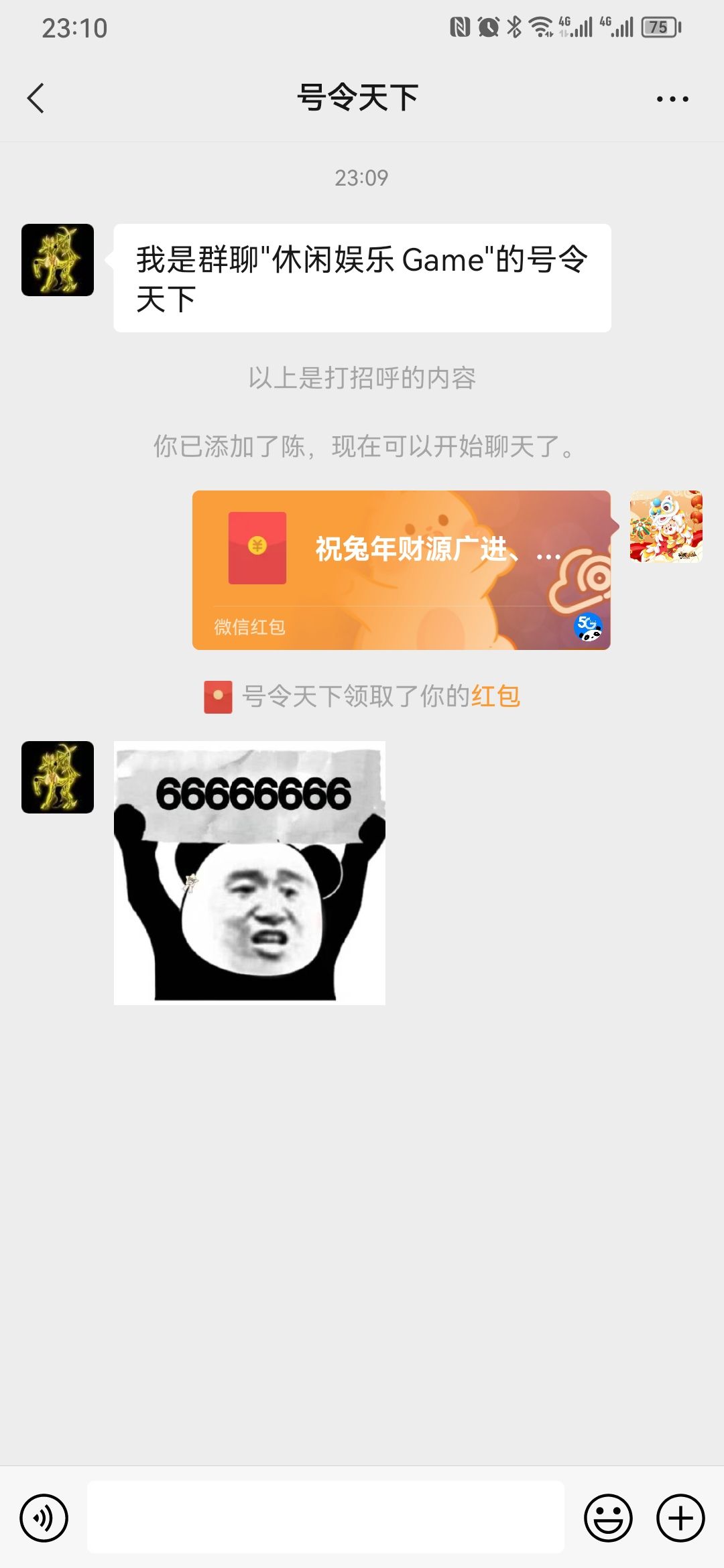The height and width of the screenshot is (1568, 724).
Task: Open the emoji sticker panel
Action: [608, 1518]
